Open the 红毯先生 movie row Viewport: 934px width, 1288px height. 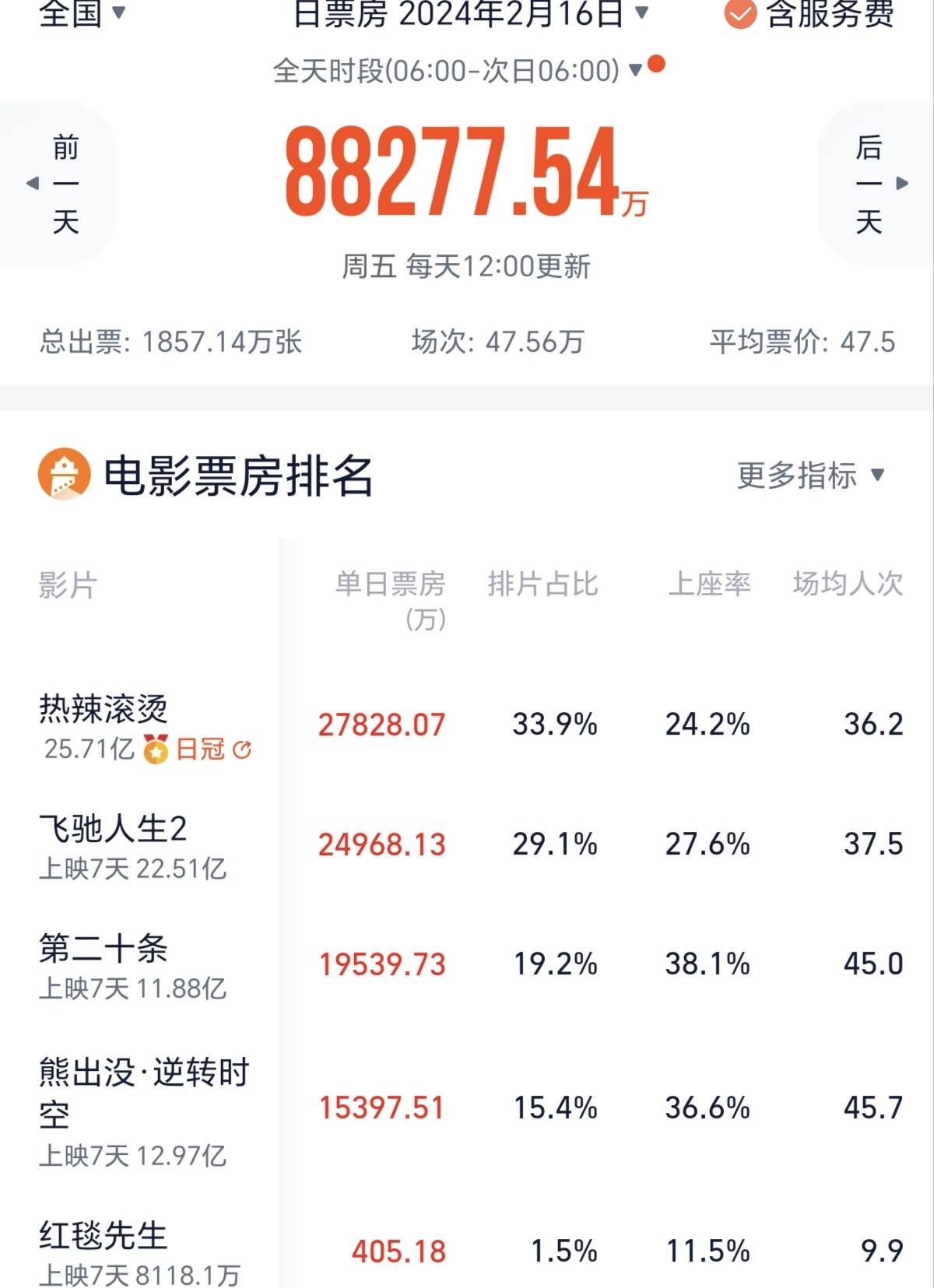(104, 1235)
